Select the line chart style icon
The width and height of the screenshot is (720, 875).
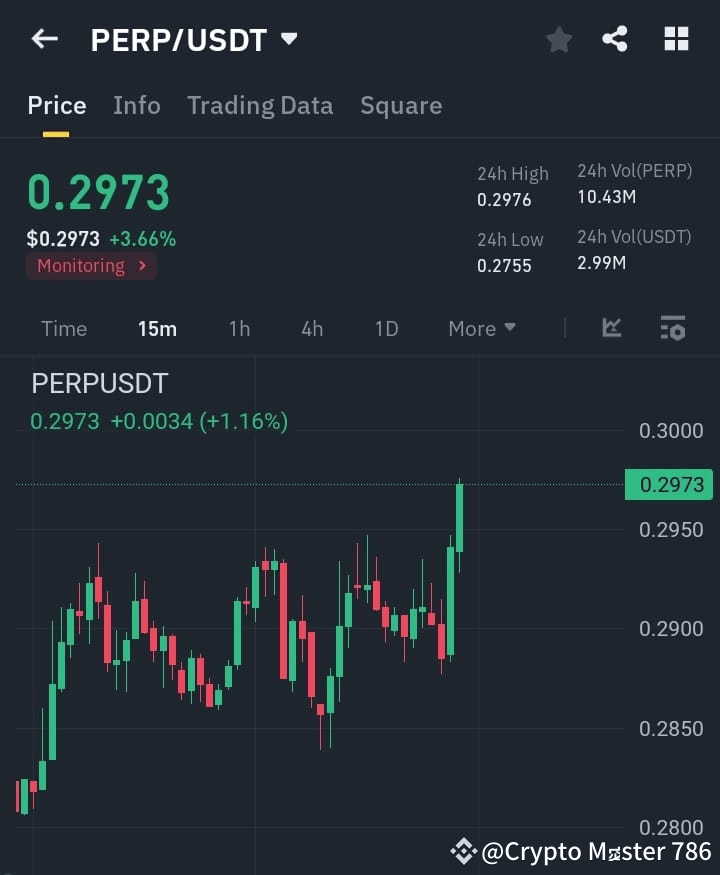pos(611,328)
